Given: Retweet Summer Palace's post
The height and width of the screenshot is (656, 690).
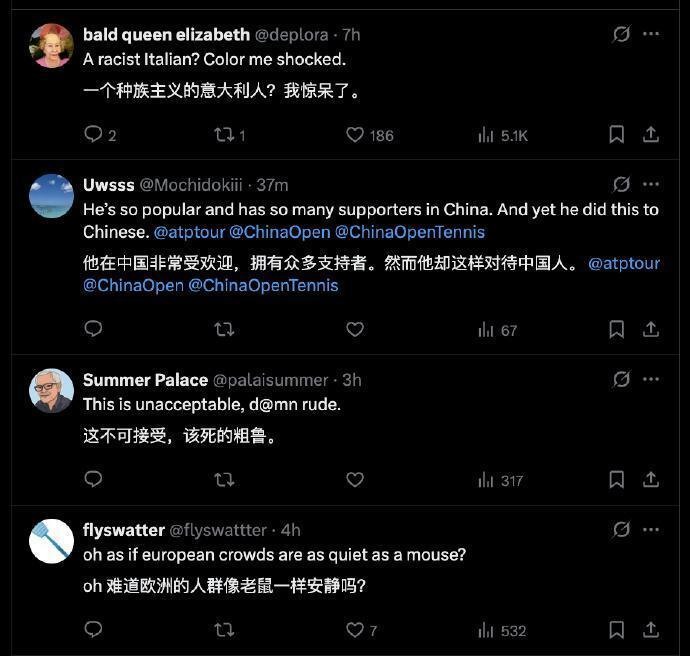Looking at the screenshot, I should 224,480.
